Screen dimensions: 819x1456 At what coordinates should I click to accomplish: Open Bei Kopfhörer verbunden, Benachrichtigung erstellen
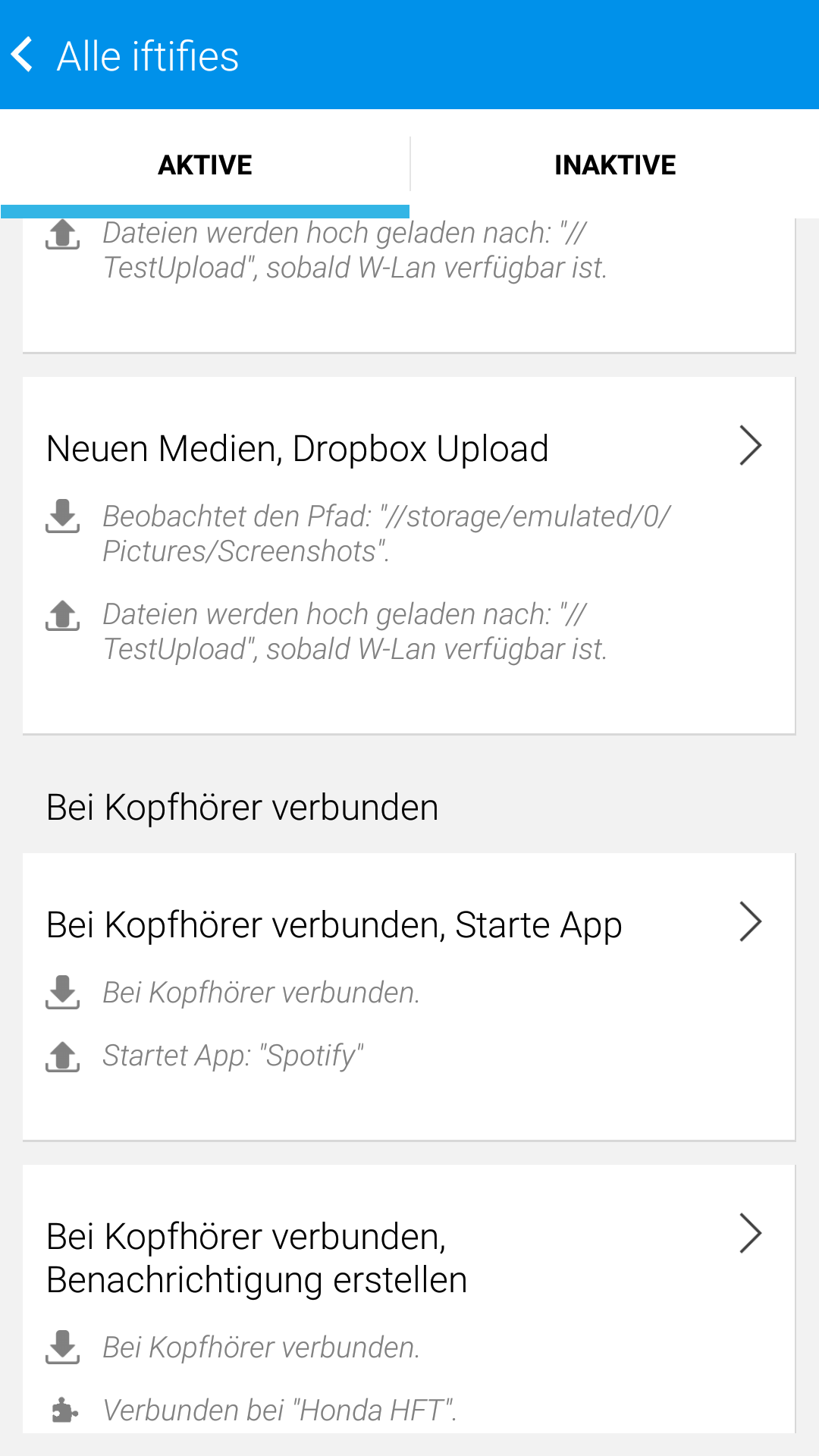[x=409, y=1299]
